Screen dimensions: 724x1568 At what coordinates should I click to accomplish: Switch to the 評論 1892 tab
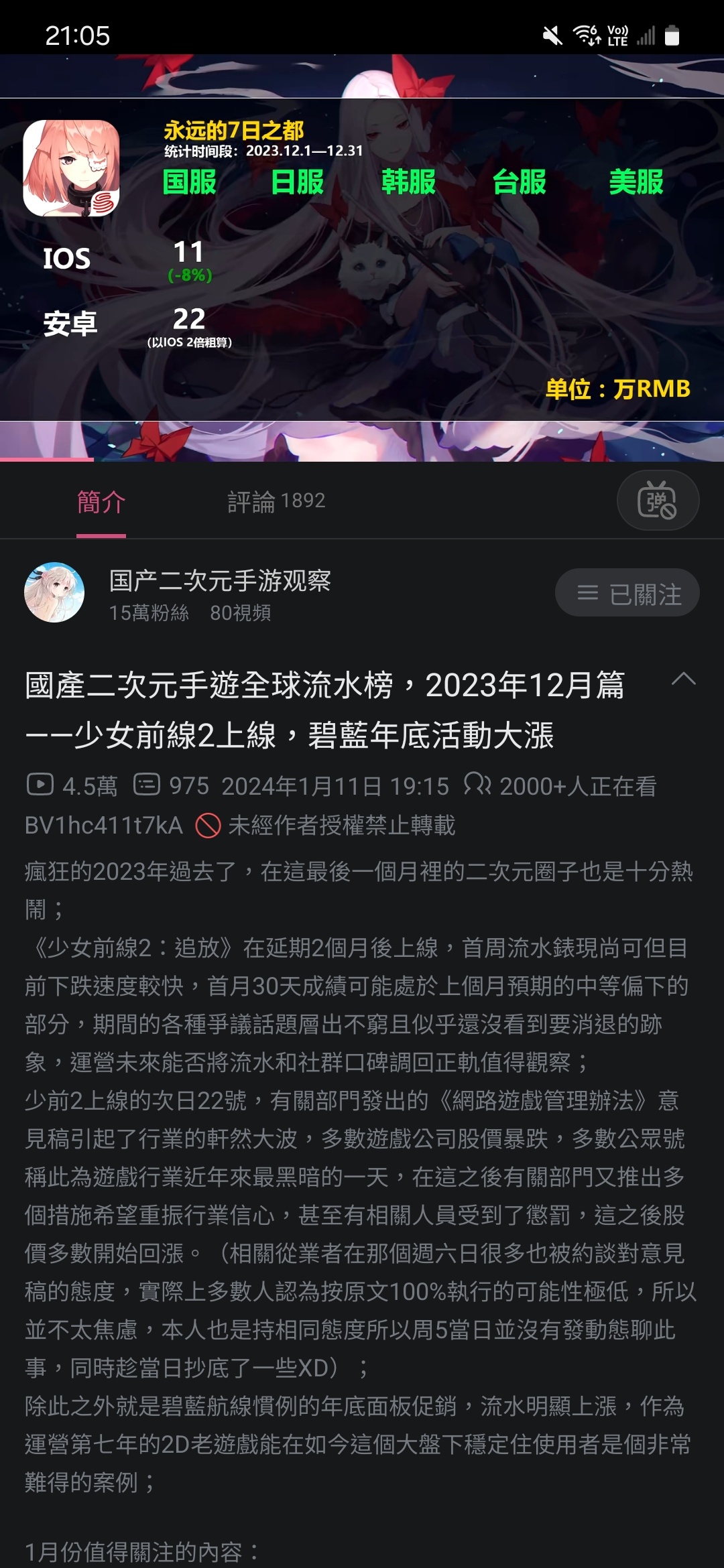tap(276, 501)
